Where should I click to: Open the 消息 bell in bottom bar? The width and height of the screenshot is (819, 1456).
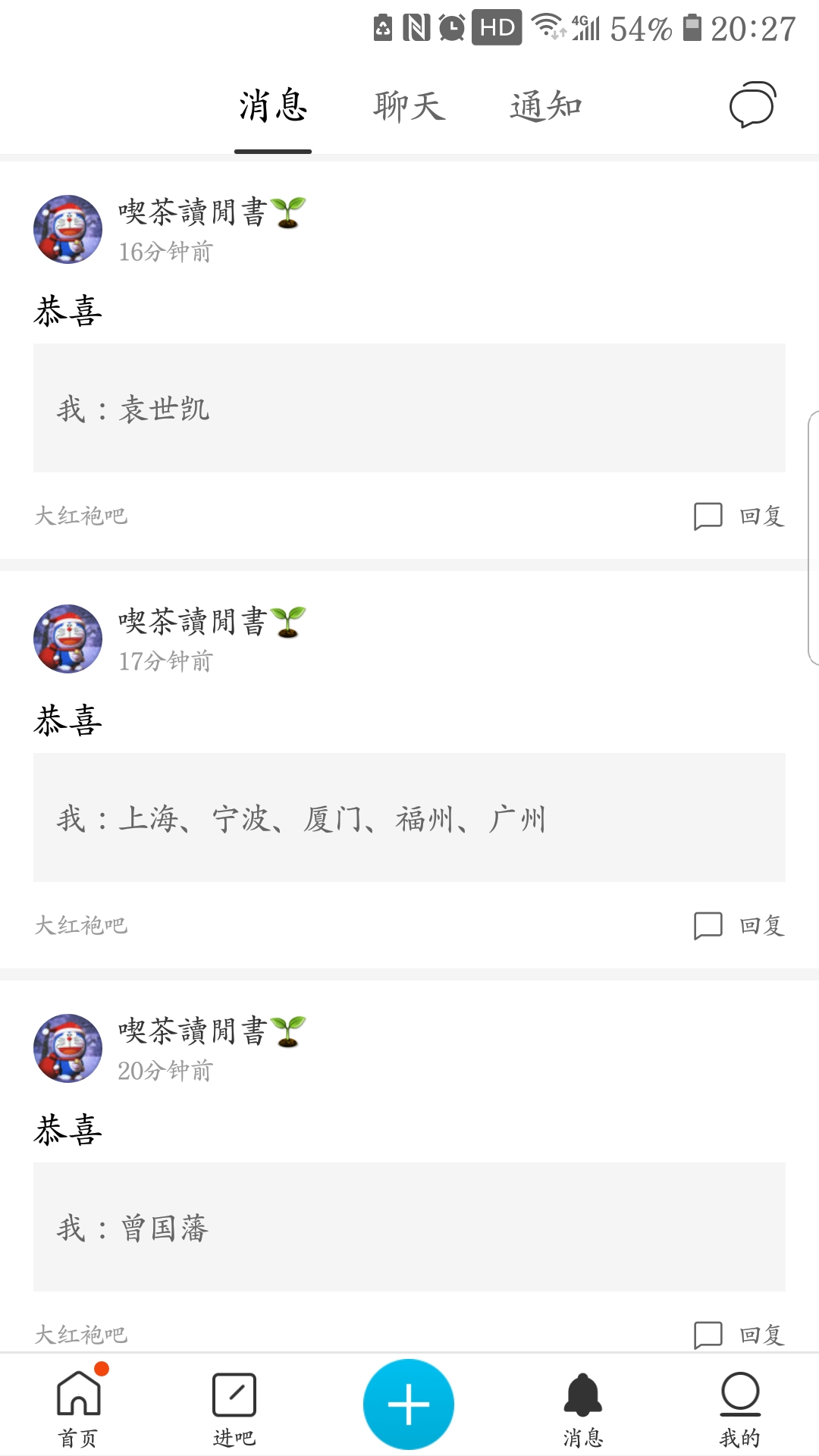click(x=583, y=1407)
